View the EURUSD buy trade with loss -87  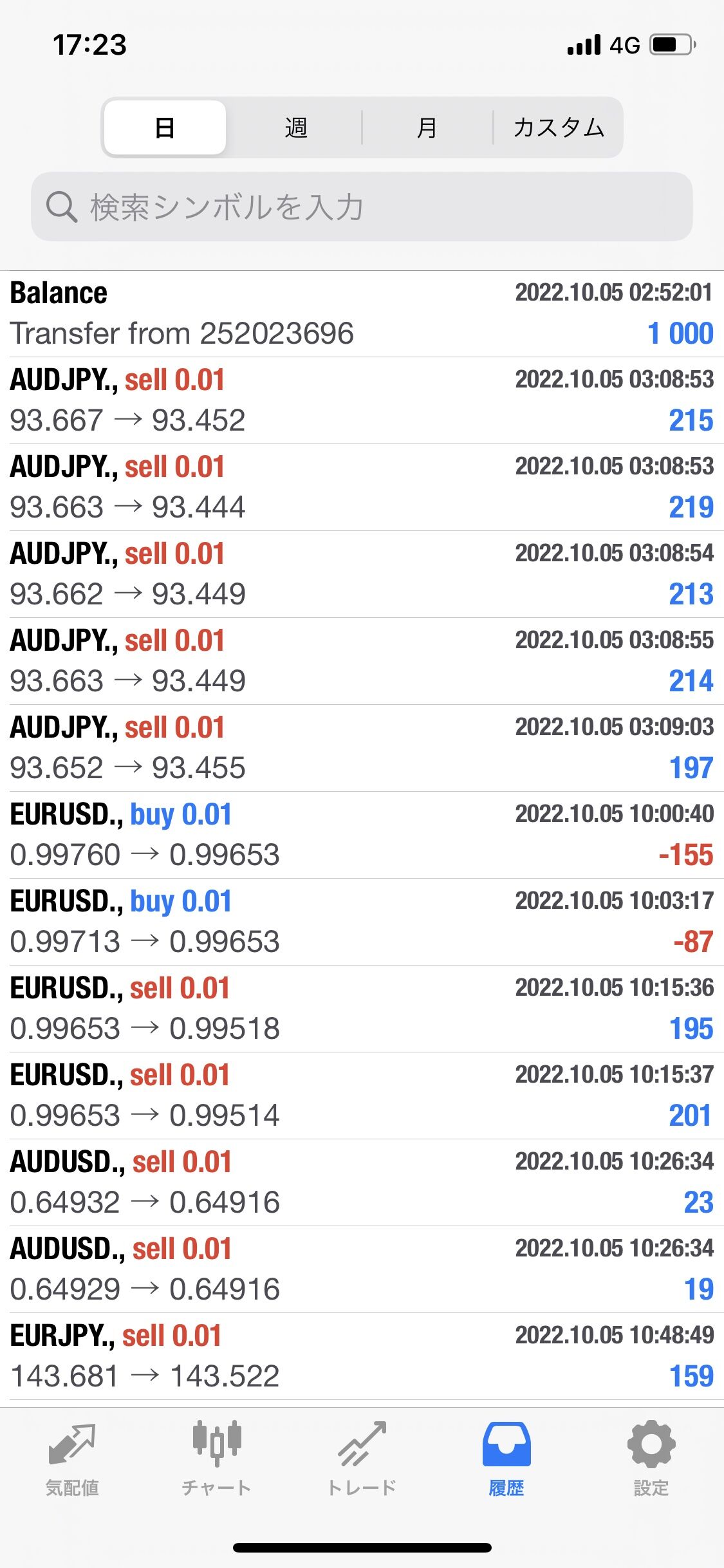point(362,922)
